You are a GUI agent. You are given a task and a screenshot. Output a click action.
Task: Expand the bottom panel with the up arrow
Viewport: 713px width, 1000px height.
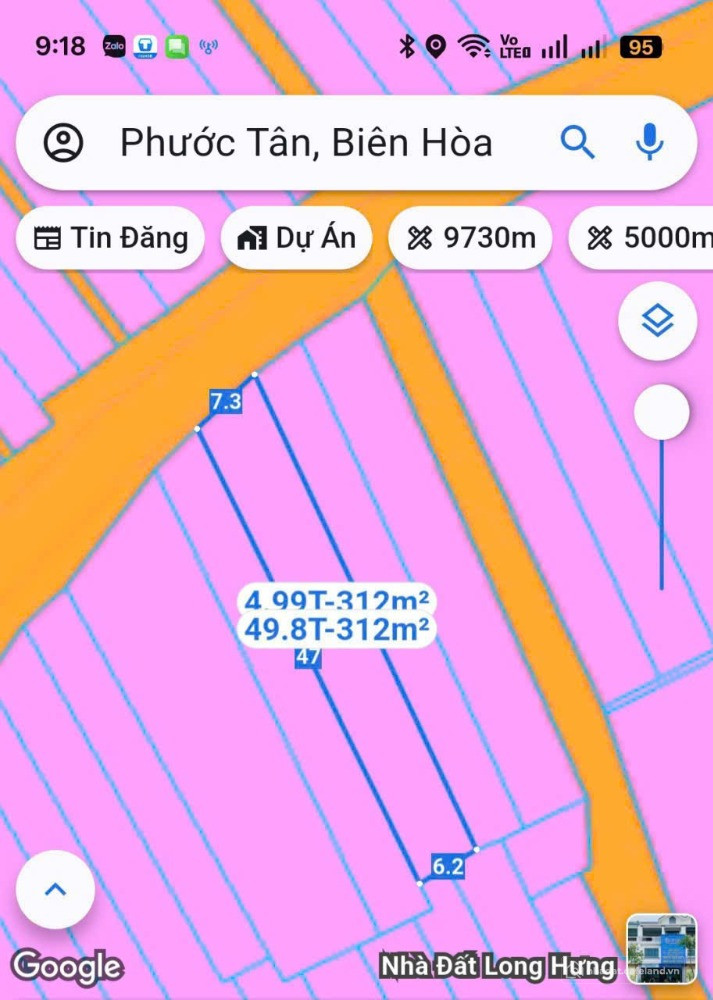pos(55,889)
